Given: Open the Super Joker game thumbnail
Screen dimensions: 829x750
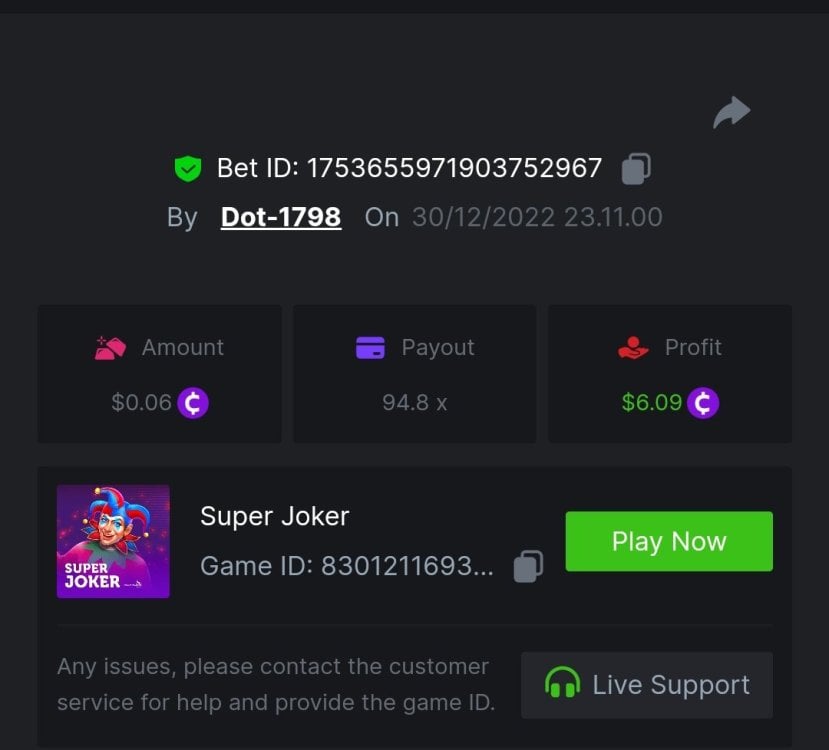Looking at the screenshot, I should (x=113, y=541).
